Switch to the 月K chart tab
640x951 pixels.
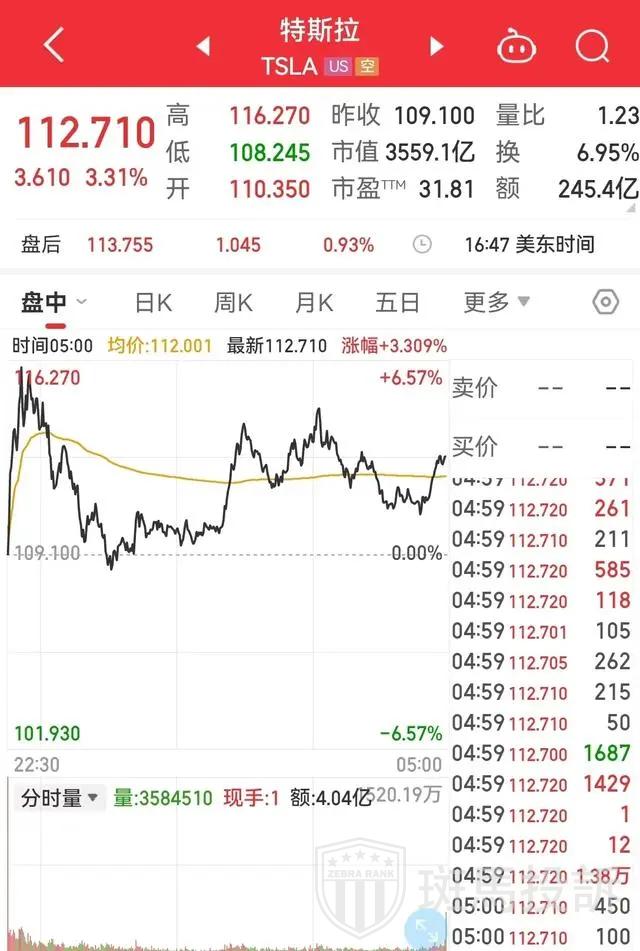coord(314,302)
